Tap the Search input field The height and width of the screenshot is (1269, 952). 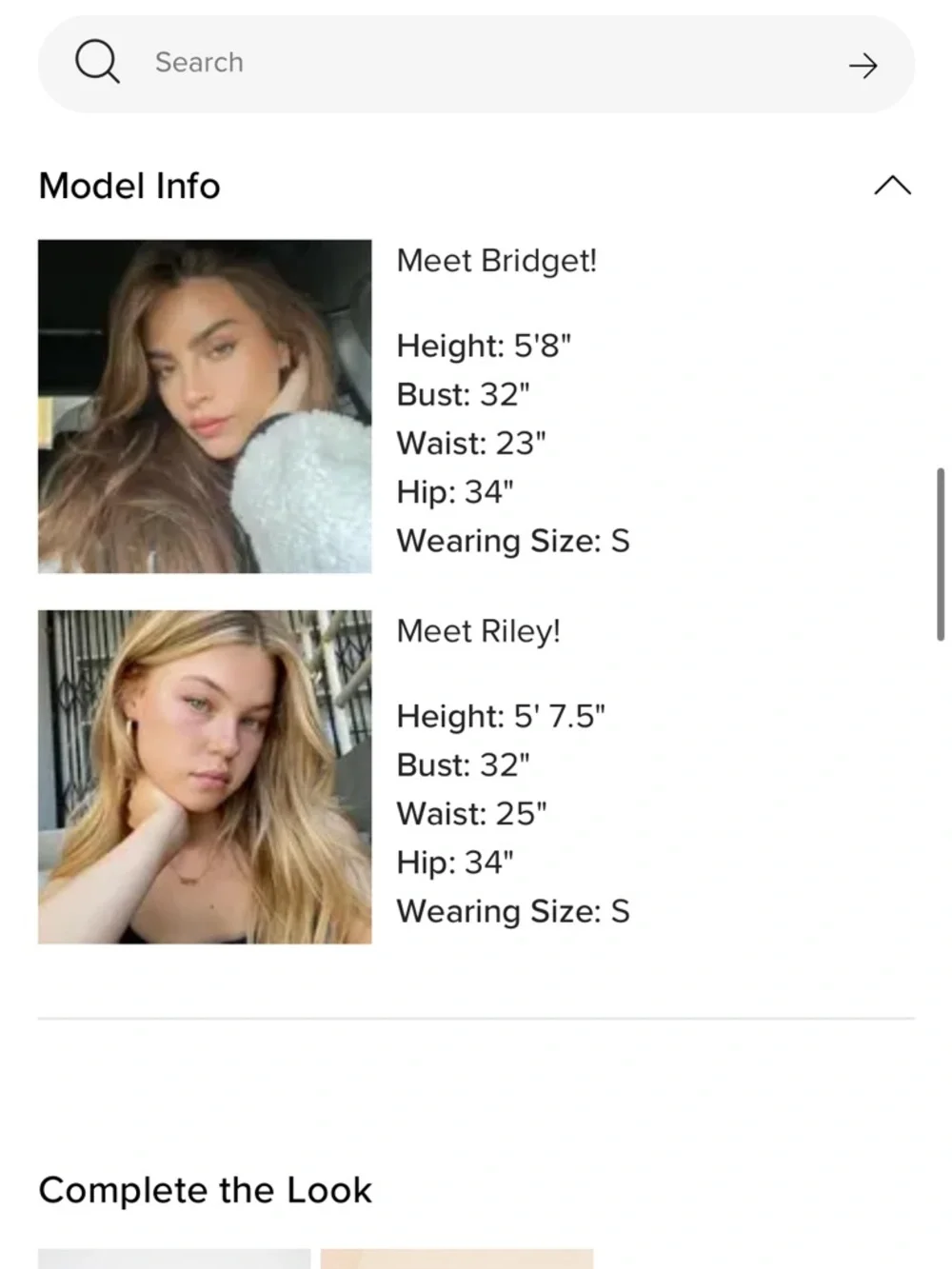pos(476,63)
